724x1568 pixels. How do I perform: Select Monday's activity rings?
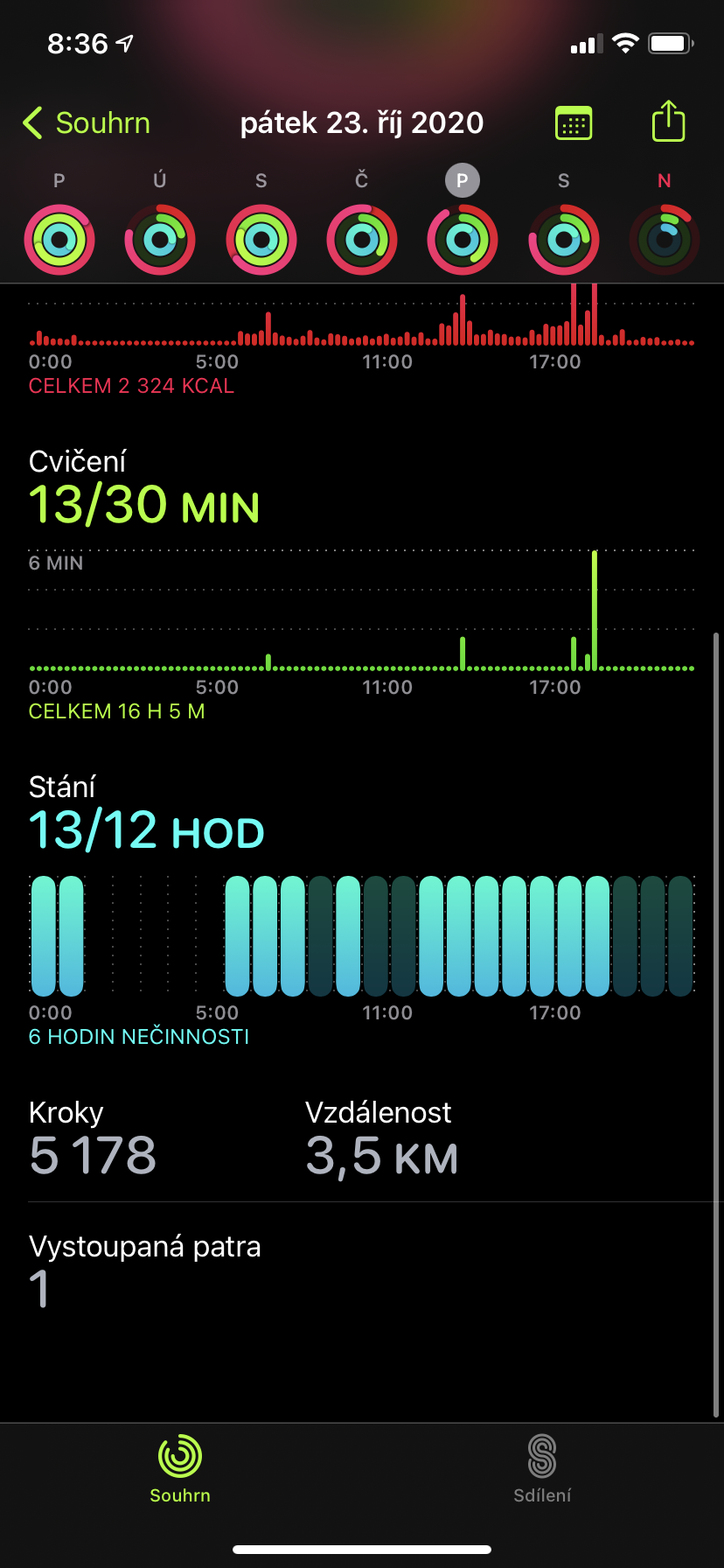59,240
